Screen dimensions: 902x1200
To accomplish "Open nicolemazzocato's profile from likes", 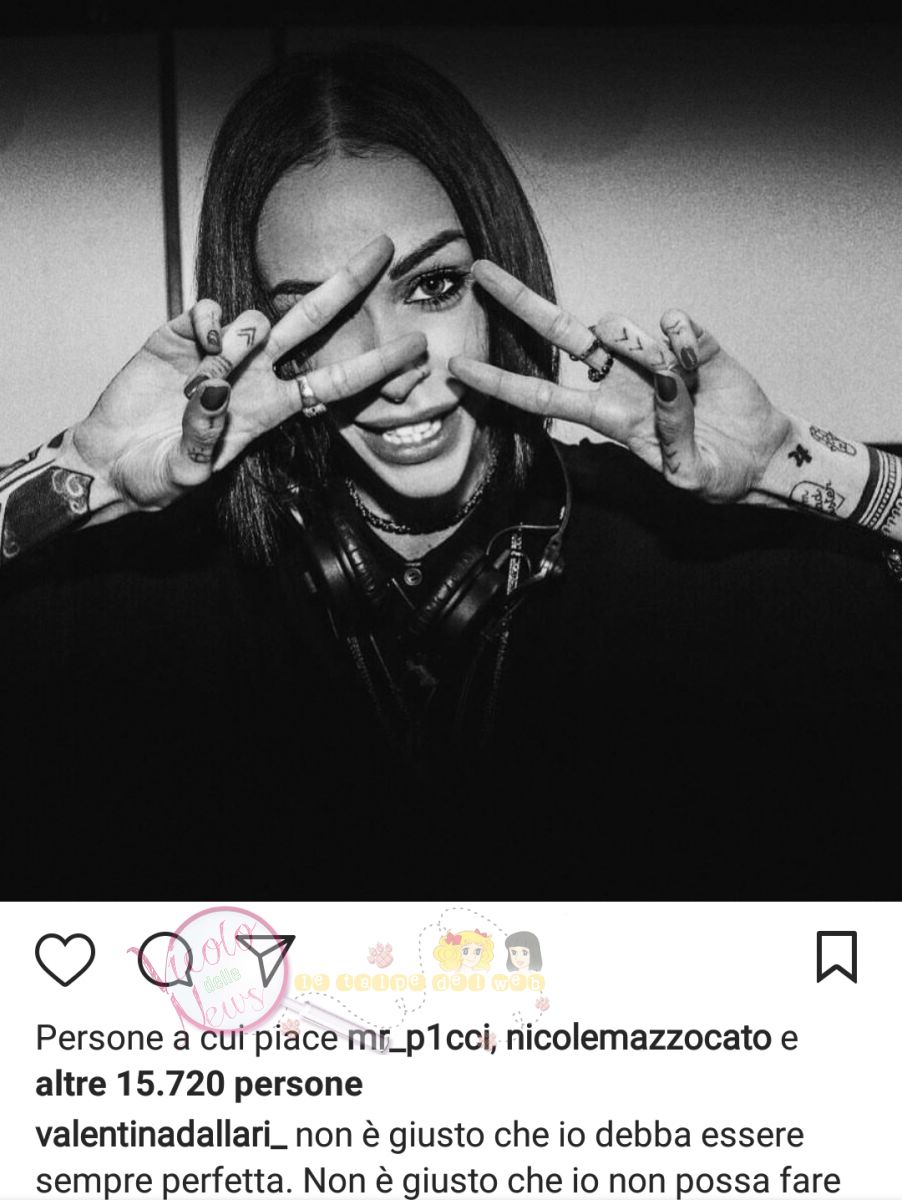I will tap(639, 1039).
